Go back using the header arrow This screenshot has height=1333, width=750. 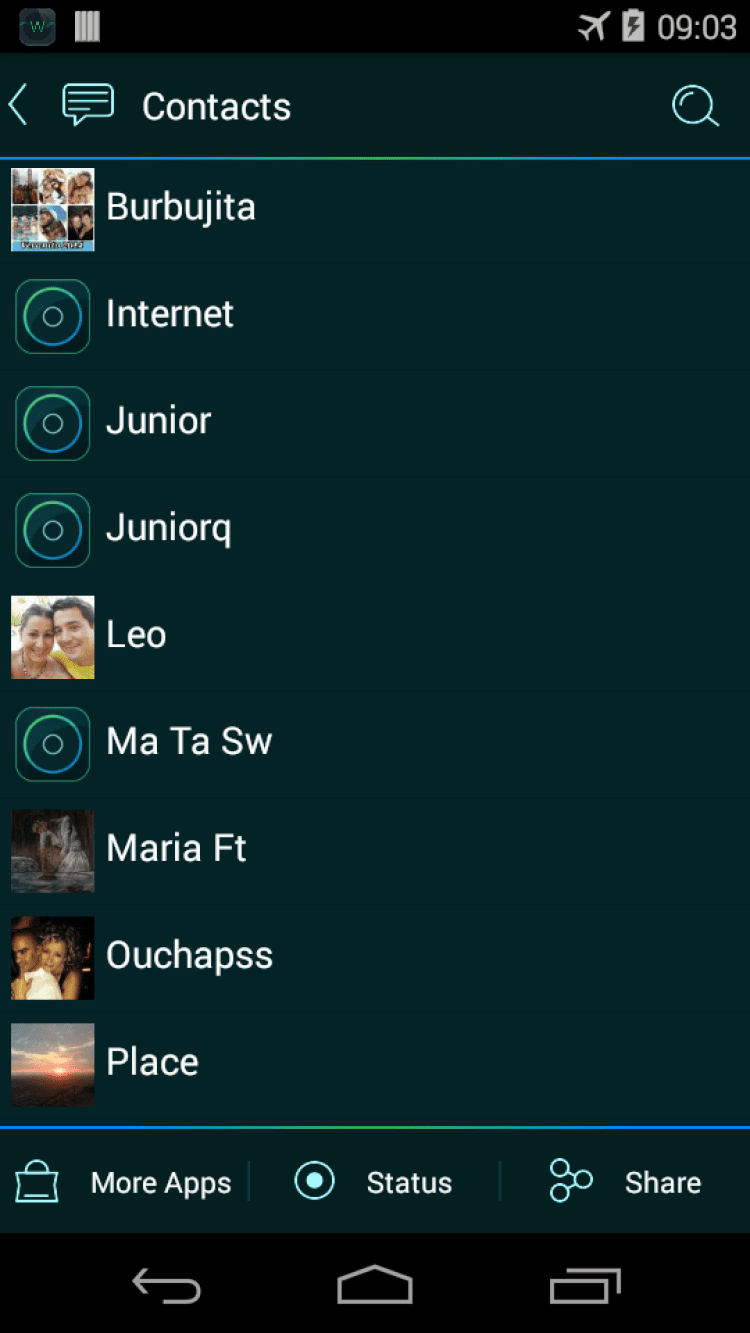point(18,106)
